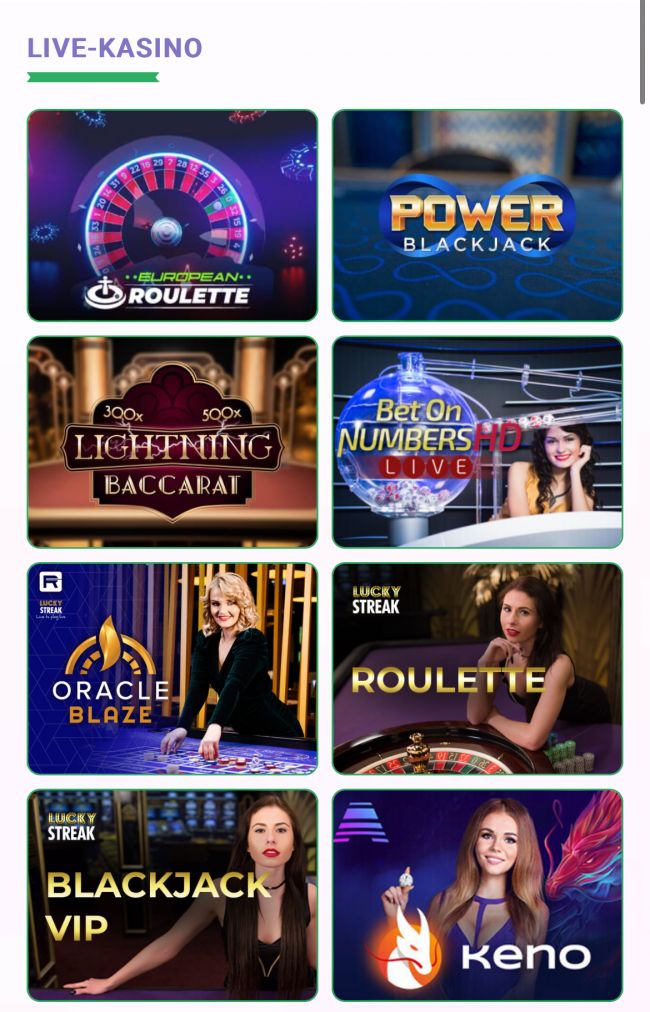Image resolution: width=650 pixels, height=1012 pixels.
Task: Play Lucky Streak Roulette
Action: click(x=477, y=668)
